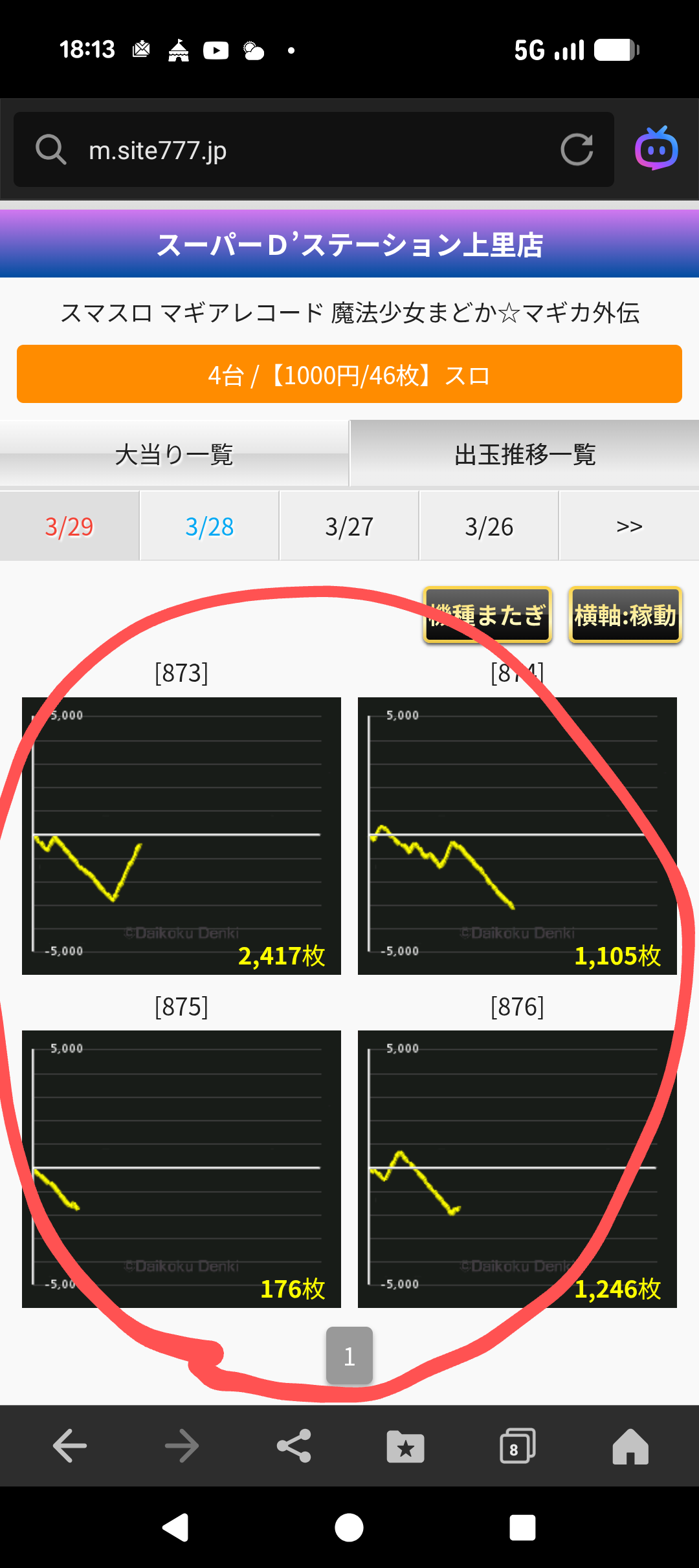Open the graph for machine 875
Viewport: 699px width, 1568px height.
coord(181,1169)
